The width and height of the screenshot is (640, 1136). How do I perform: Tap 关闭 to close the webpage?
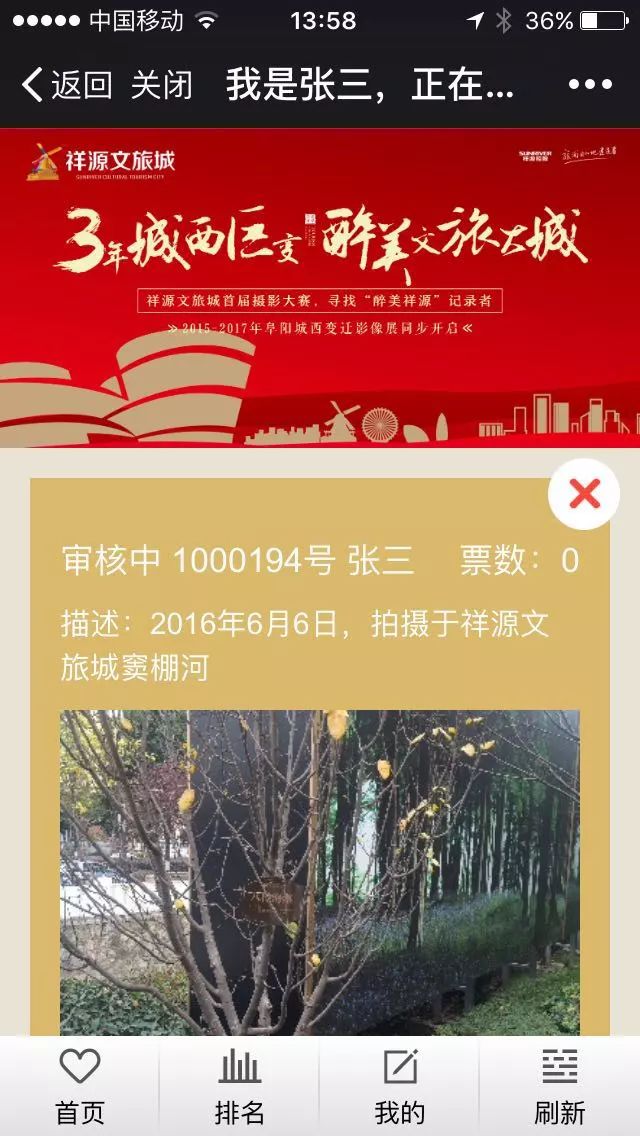pyautogui.click(x=161, y=85)
